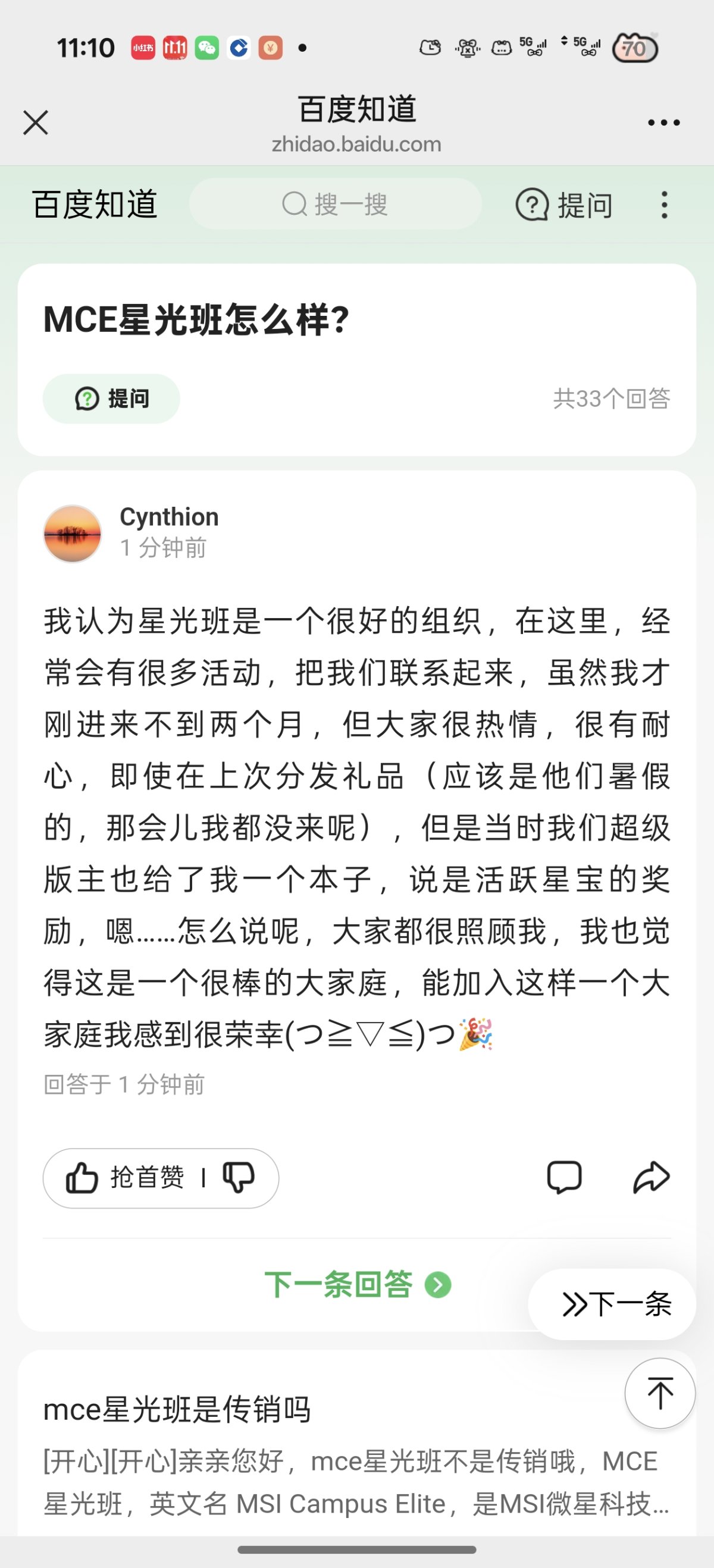
Task: Tap the green 提问 chip under the question
Action: pos(111,399)
